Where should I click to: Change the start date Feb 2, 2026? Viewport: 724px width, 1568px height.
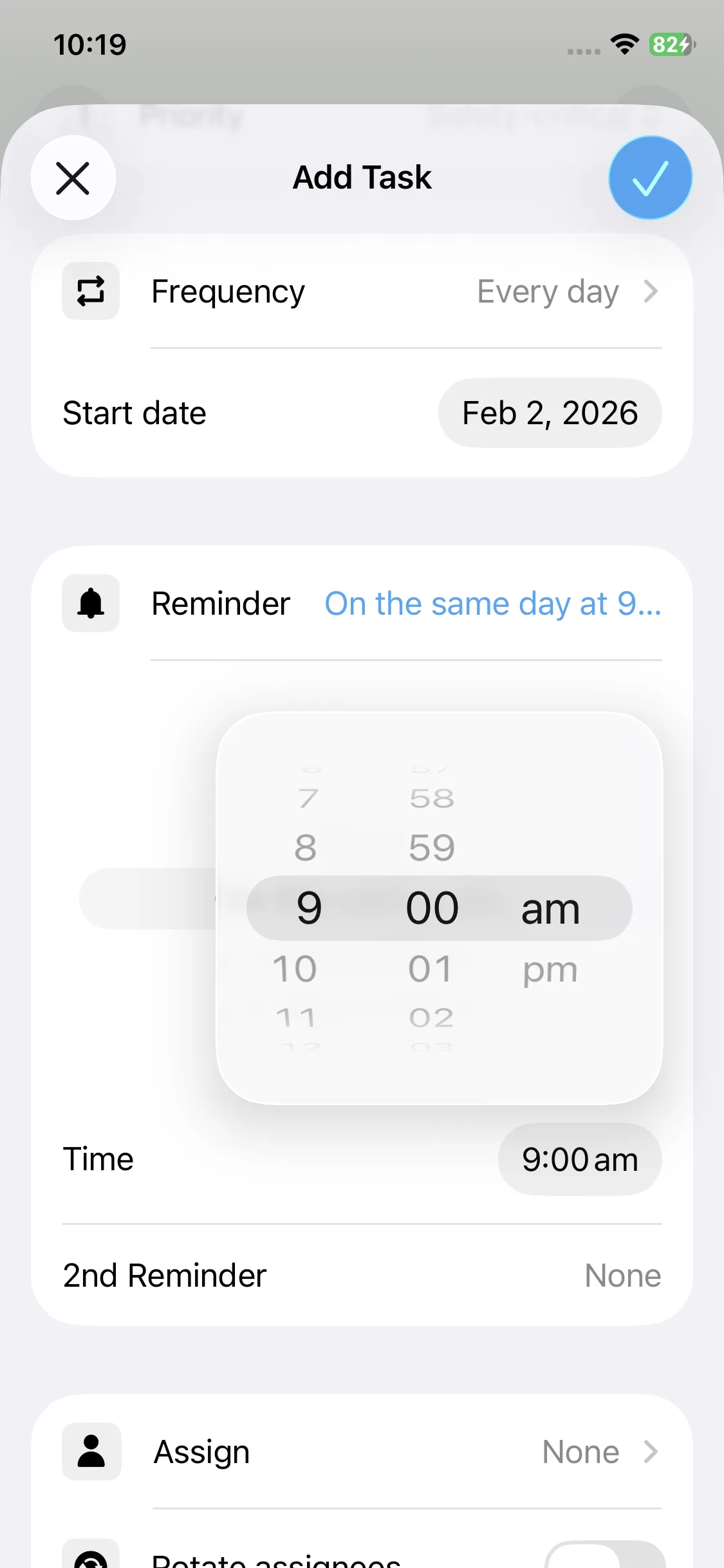click(550, 413)
